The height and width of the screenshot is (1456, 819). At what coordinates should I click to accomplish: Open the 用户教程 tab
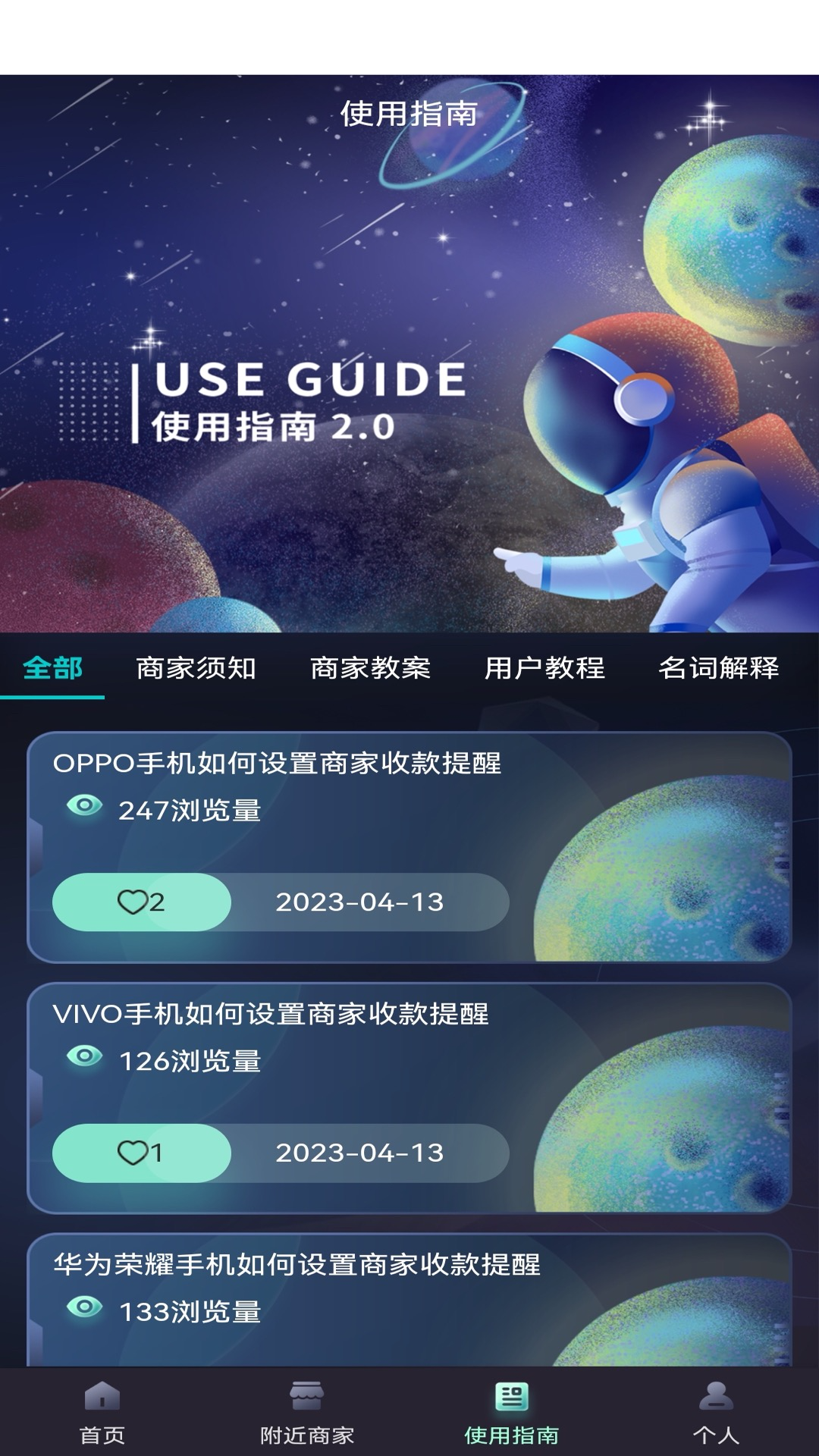point(544,668)
